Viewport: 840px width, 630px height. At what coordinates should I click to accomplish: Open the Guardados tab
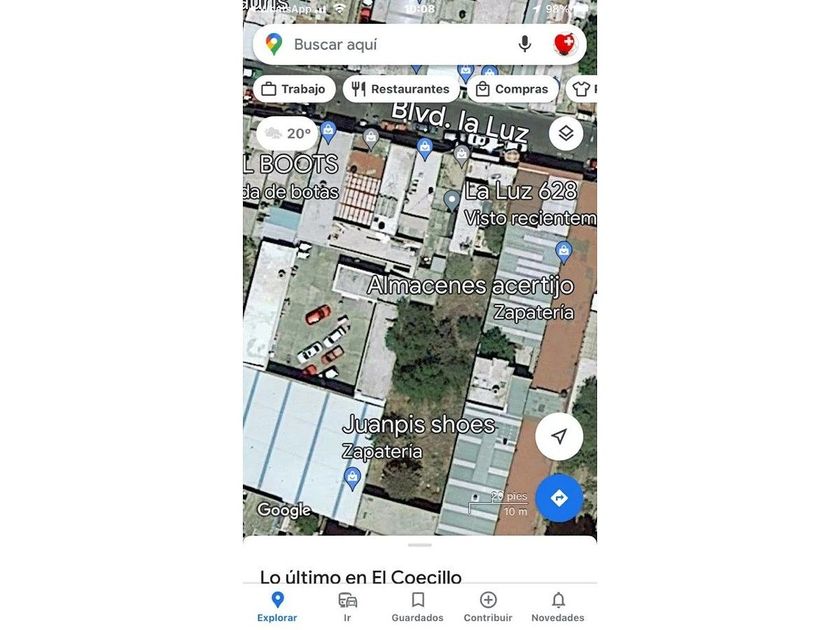click(418, 606)
